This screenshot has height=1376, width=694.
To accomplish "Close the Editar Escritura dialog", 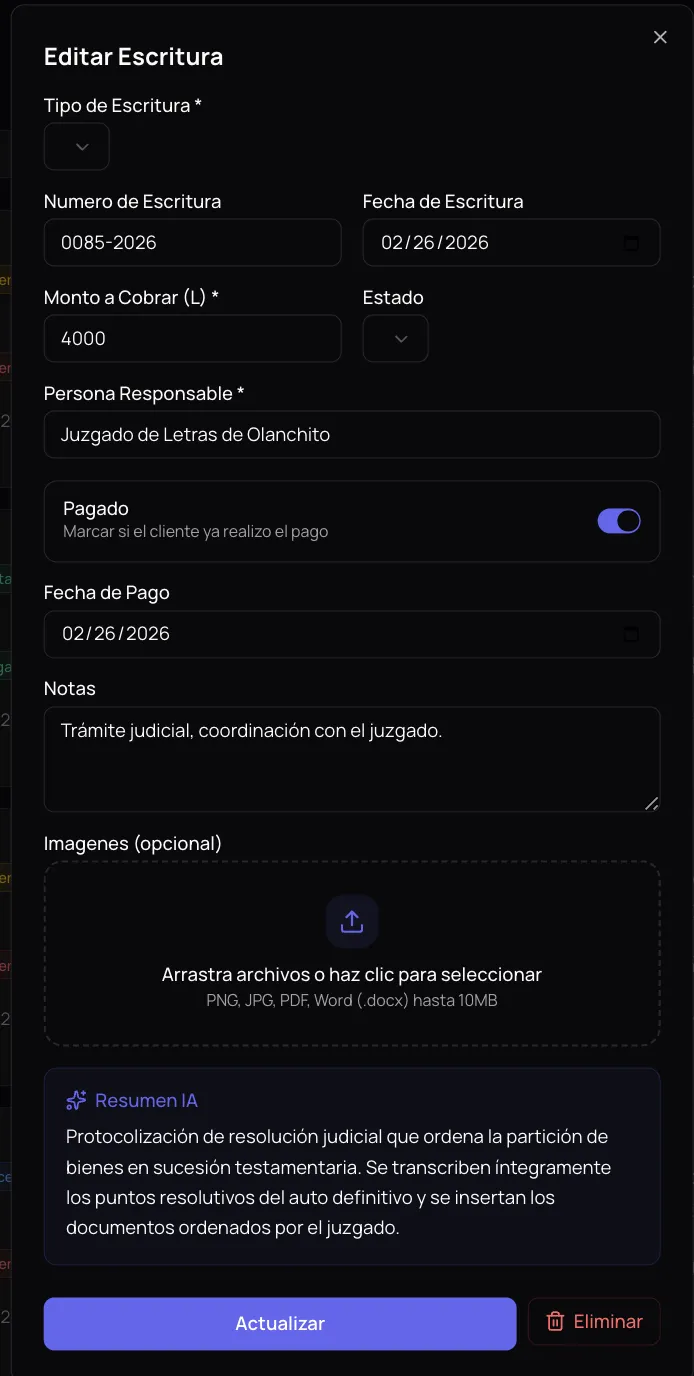I will pos(660,37).
